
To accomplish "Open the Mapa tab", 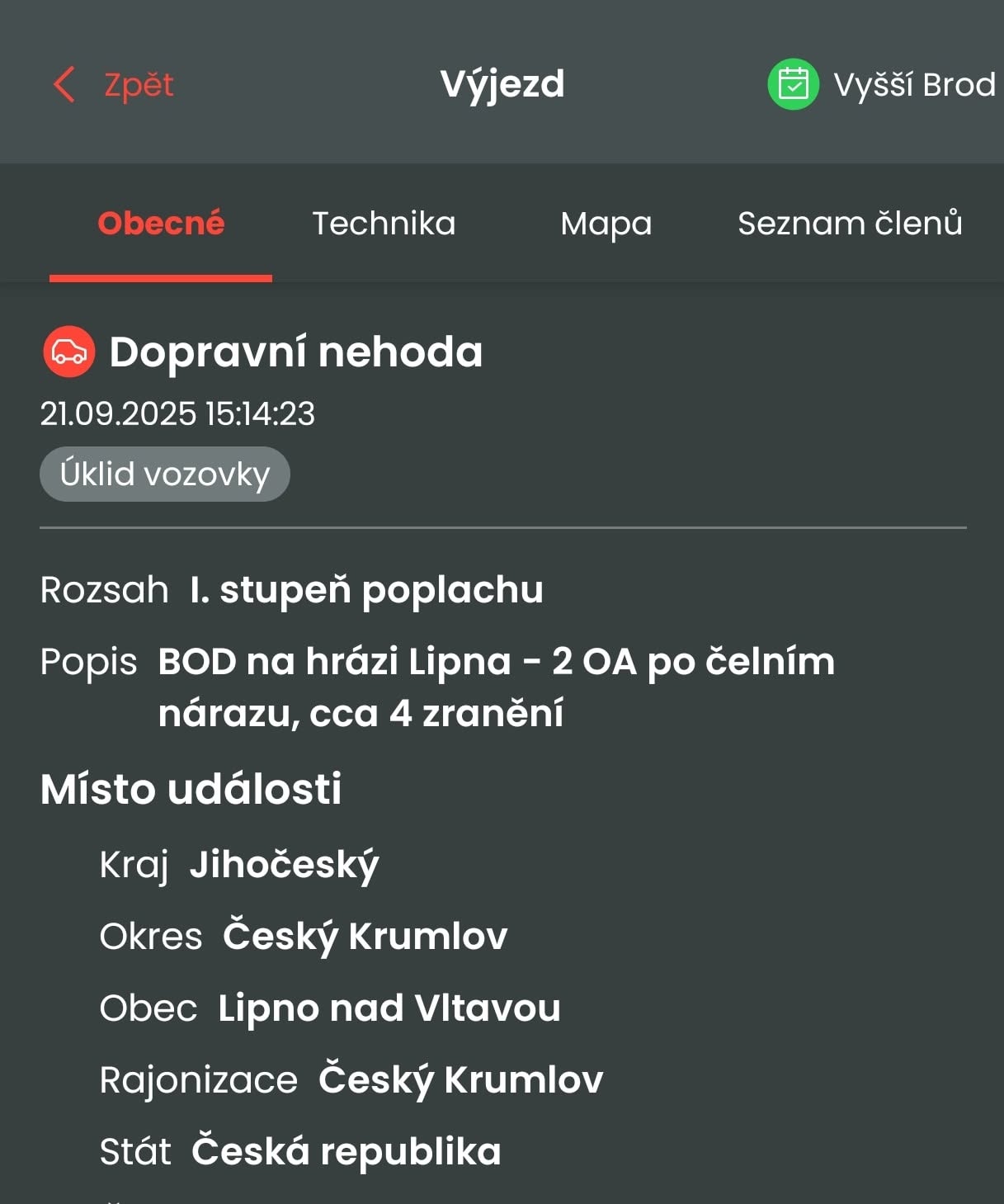I will pos(606,223).
